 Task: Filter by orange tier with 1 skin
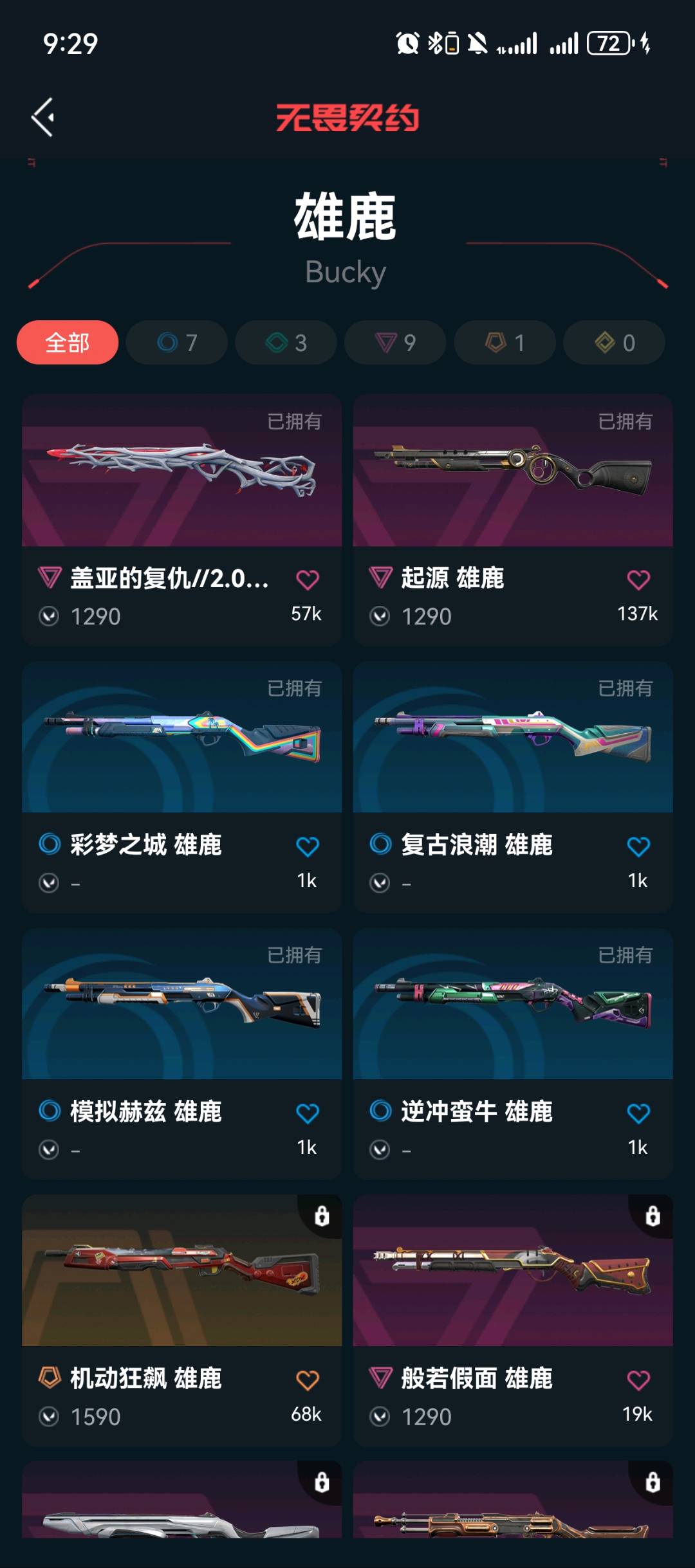pos(505,343)
